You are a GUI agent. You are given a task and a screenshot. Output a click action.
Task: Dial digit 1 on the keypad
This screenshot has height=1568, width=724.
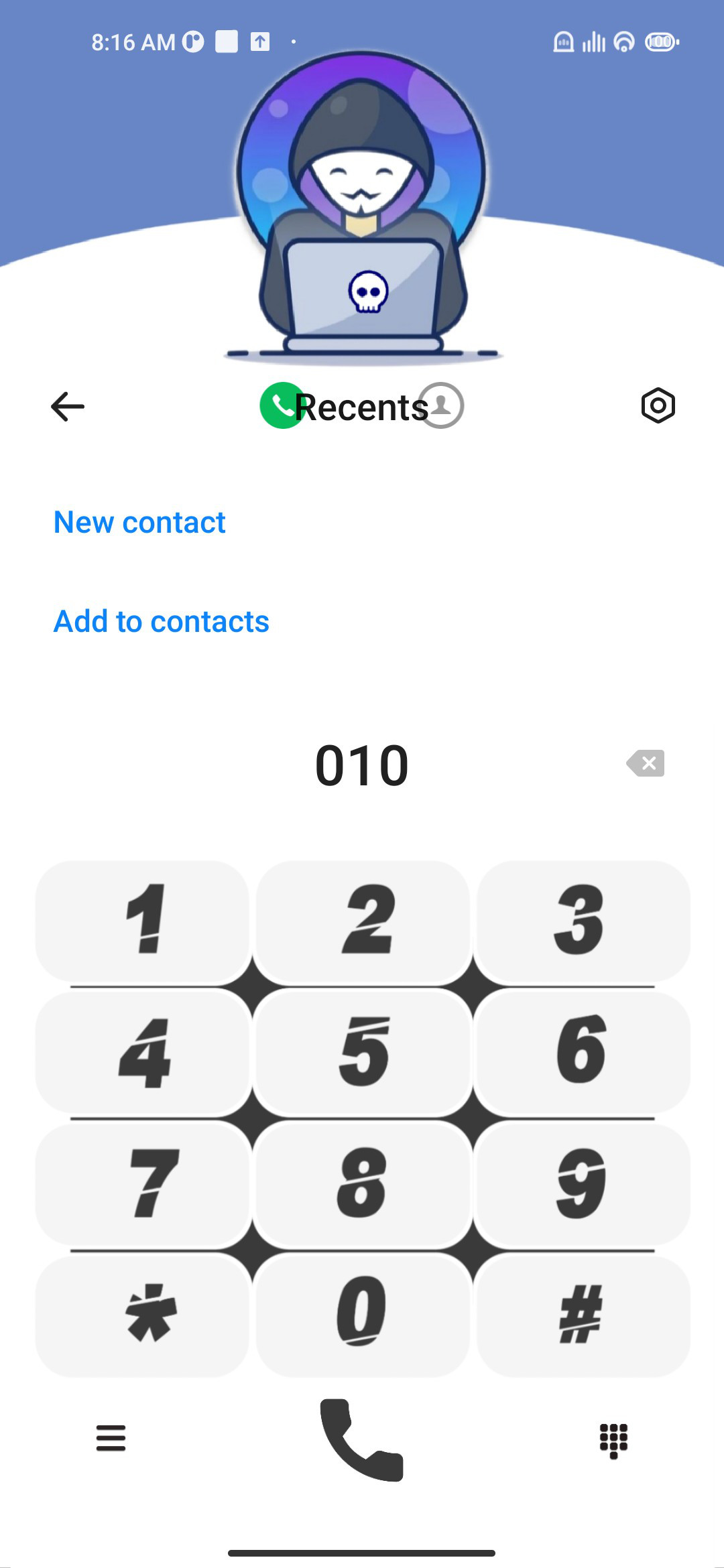143,921
